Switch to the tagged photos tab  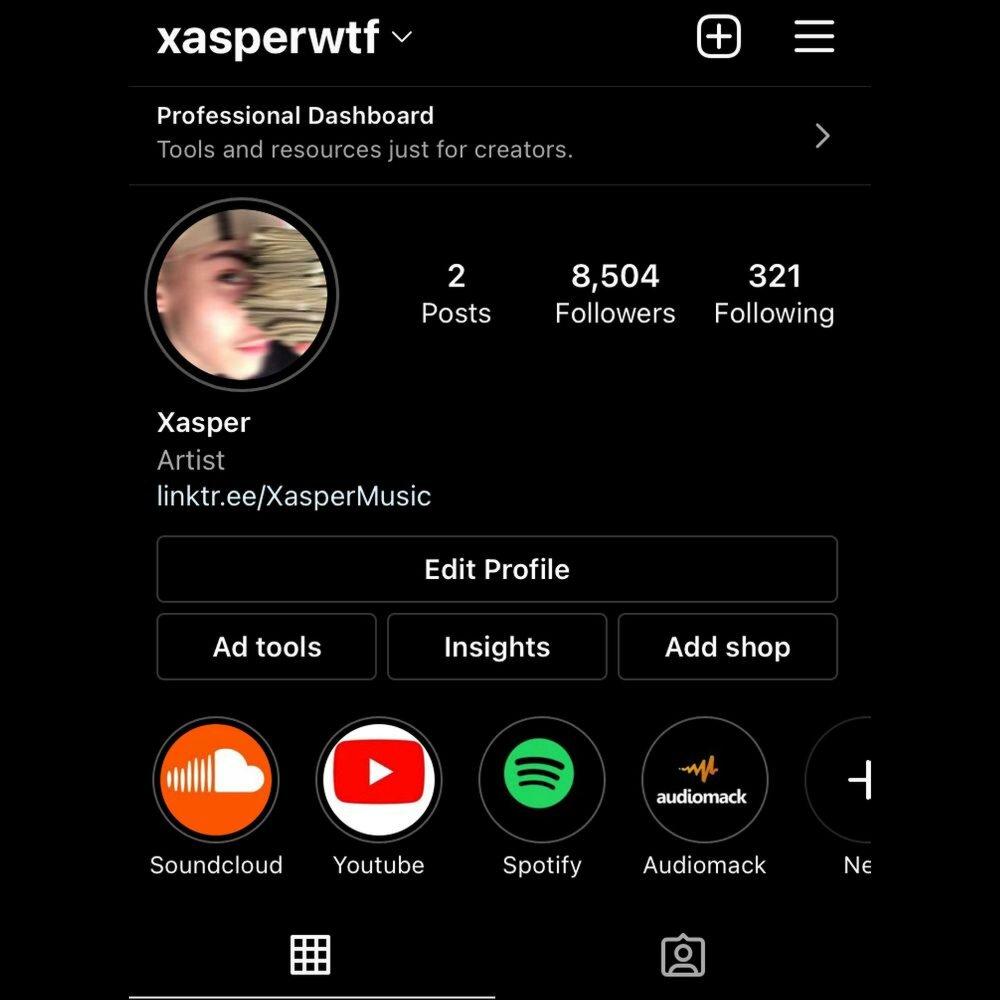(683, 955)
